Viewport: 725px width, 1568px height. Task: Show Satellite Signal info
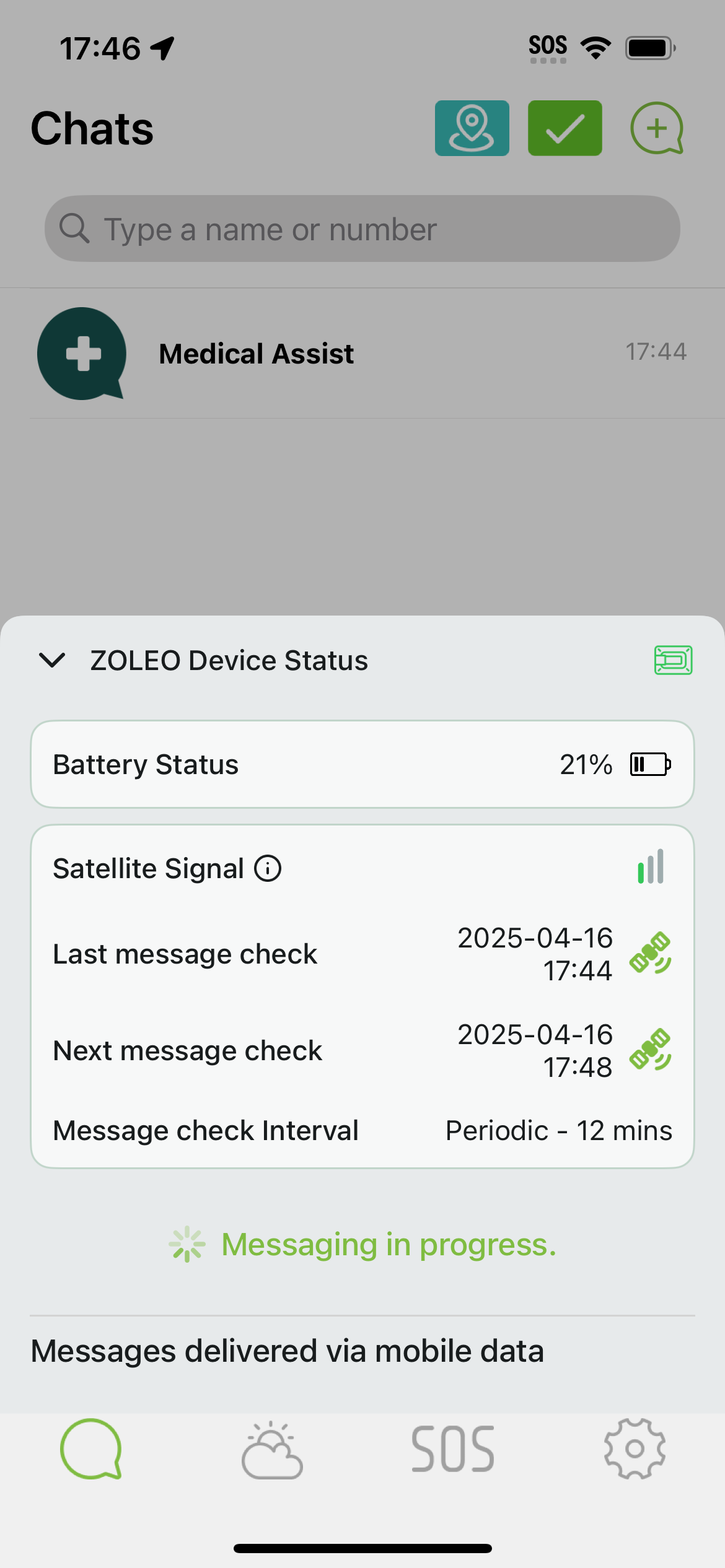[268, 868]
